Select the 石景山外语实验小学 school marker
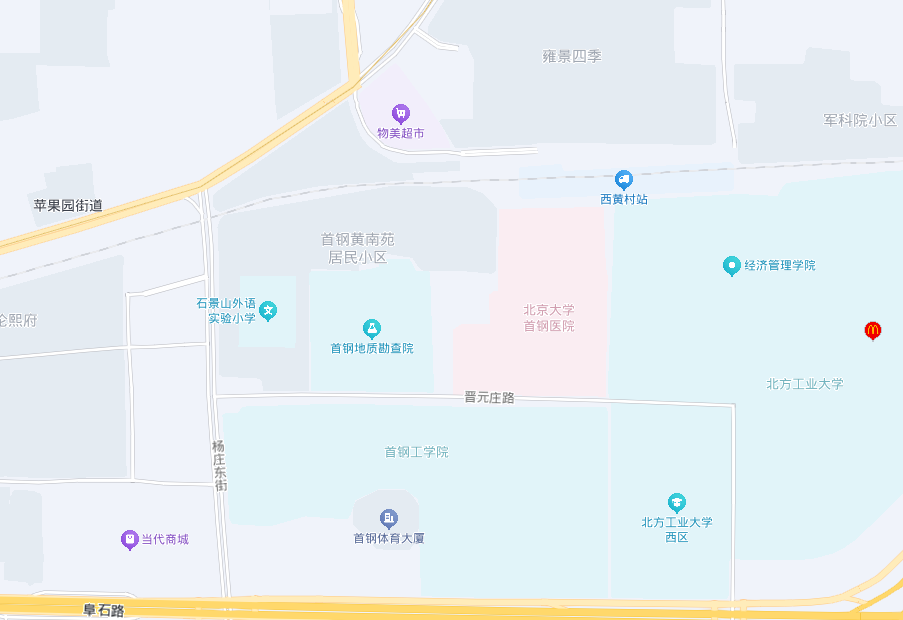Image resolution: width=903 pixels, height=620 pixels. 268,311
